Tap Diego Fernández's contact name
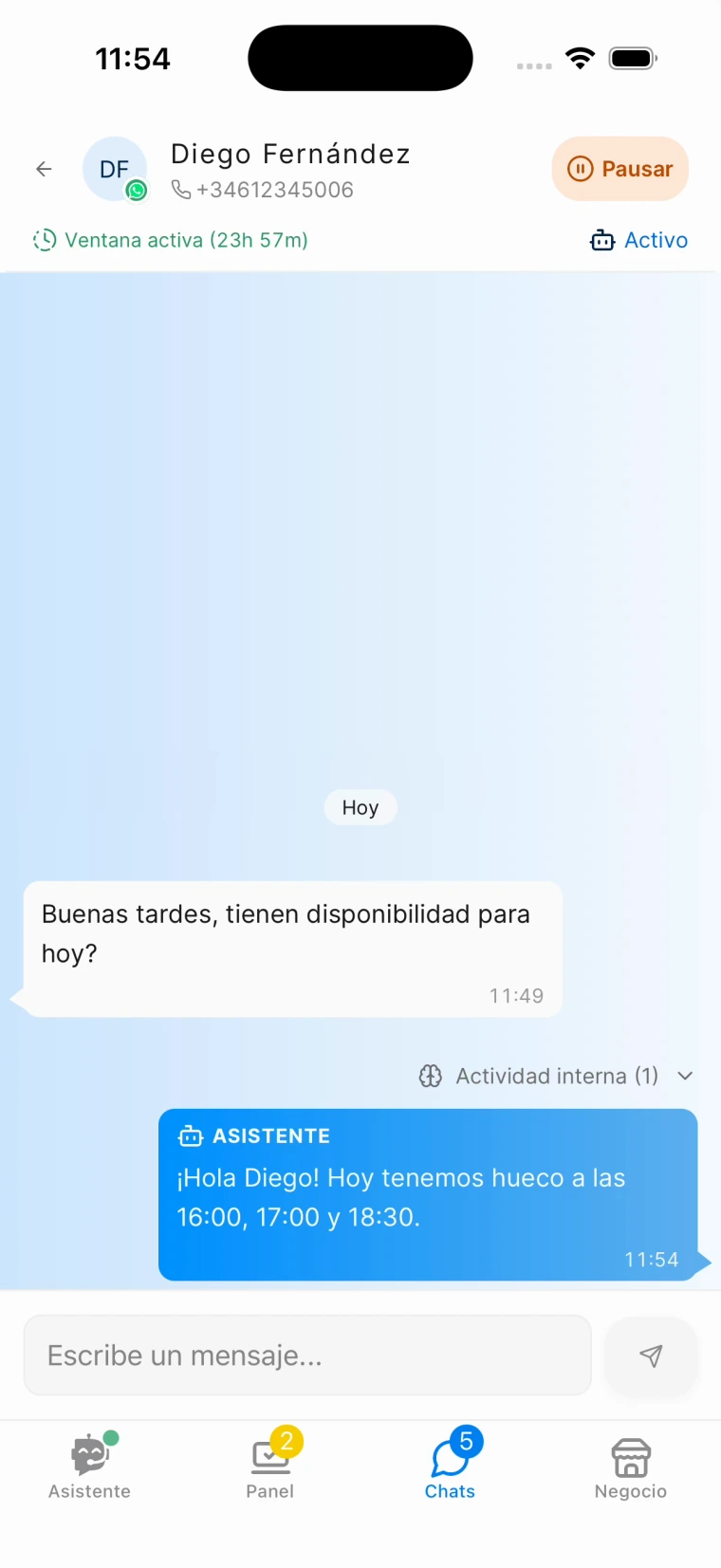 tap(290, 154)
